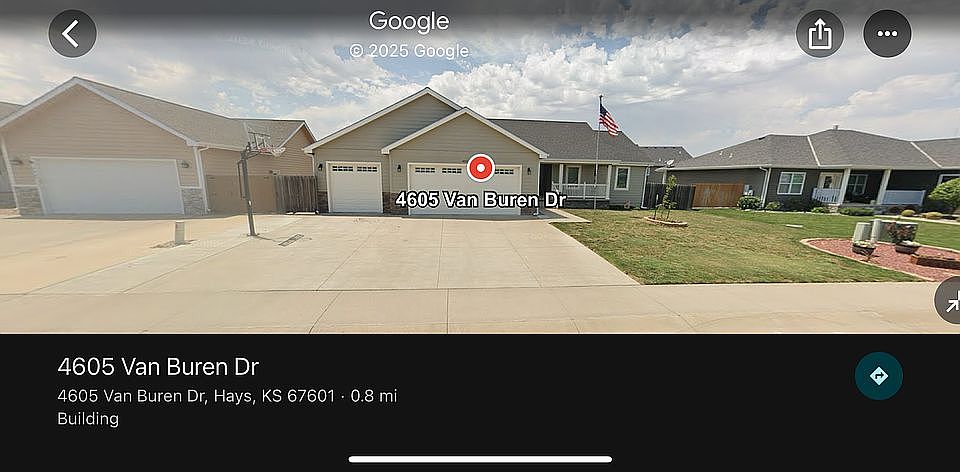Open the three-dot overflow menu
Viewport: 960px width, 472px height.
click(x=887, y=34)
